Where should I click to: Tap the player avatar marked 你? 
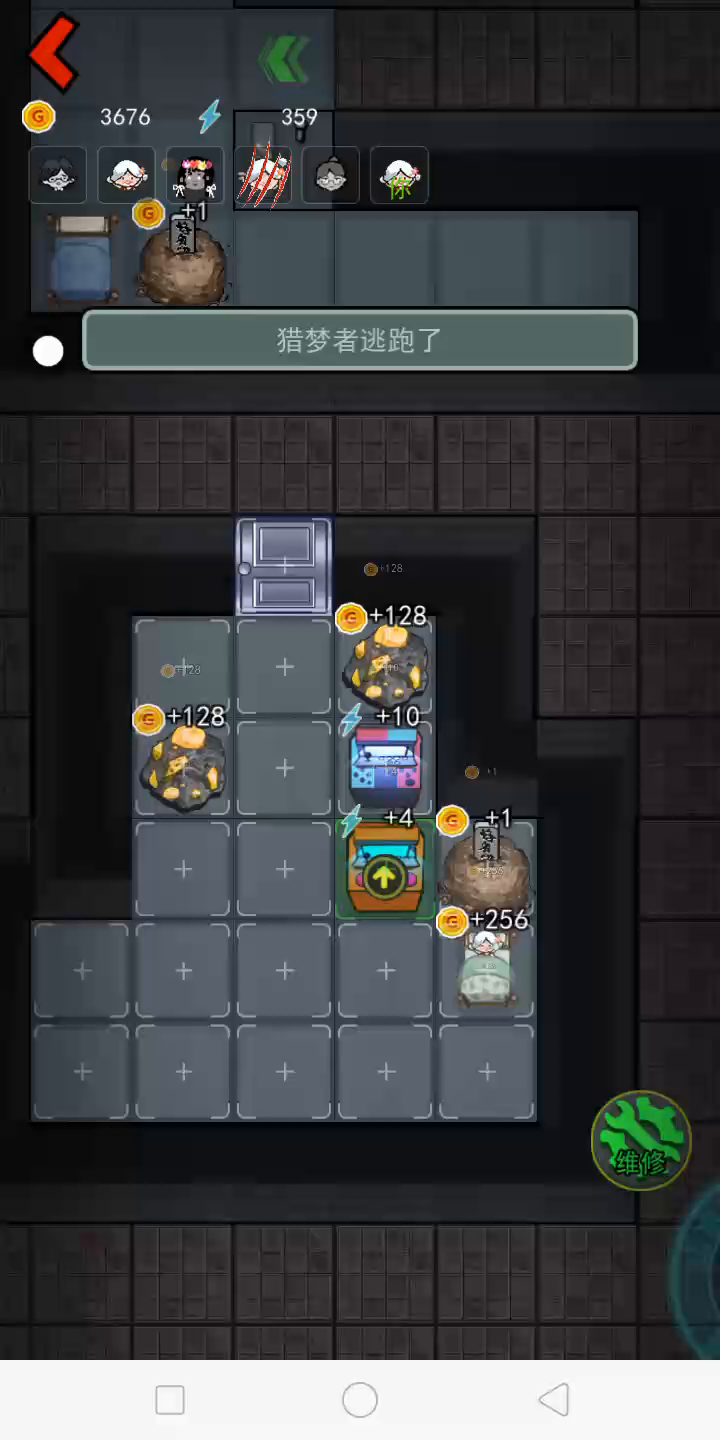click(x=399, y=176)
